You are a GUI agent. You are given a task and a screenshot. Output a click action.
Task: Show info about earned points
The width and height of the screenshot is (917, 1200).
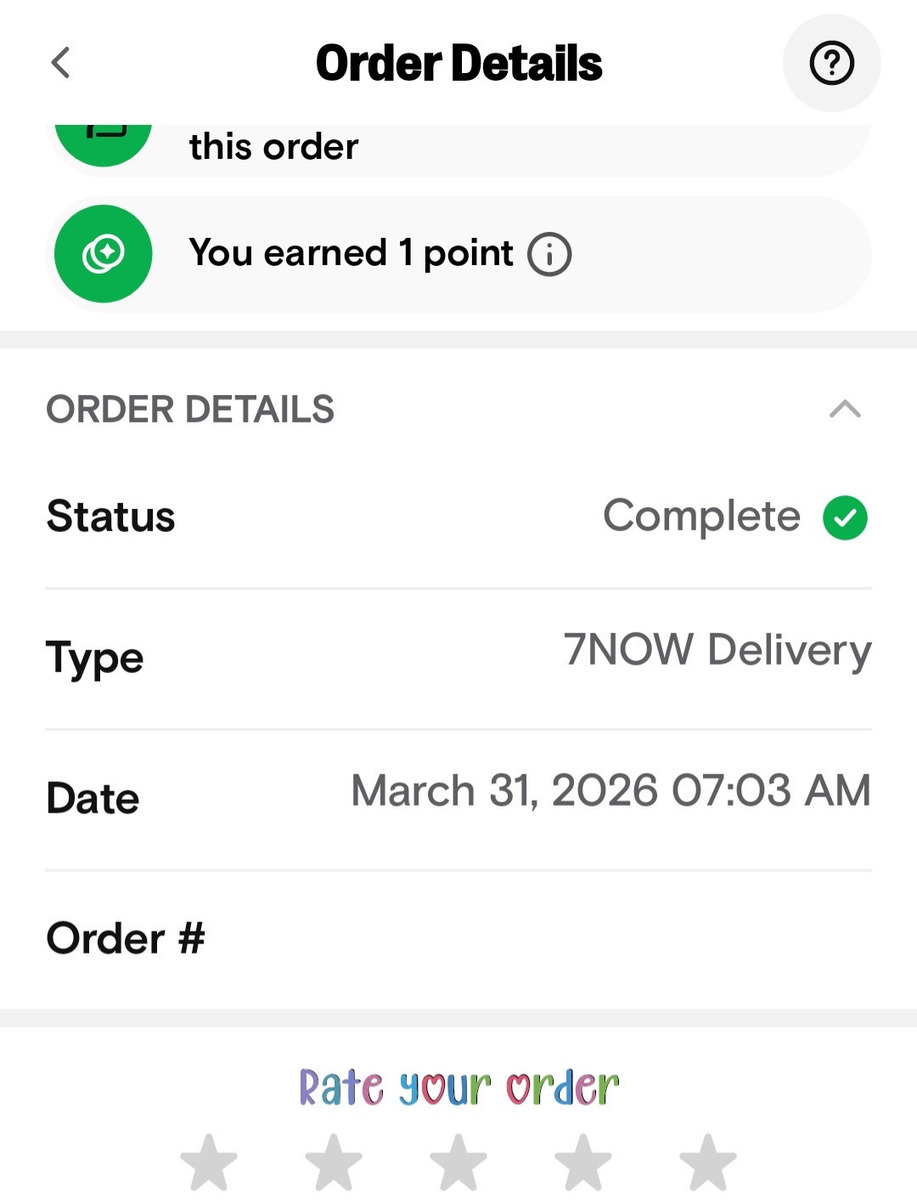coord(549,254)
